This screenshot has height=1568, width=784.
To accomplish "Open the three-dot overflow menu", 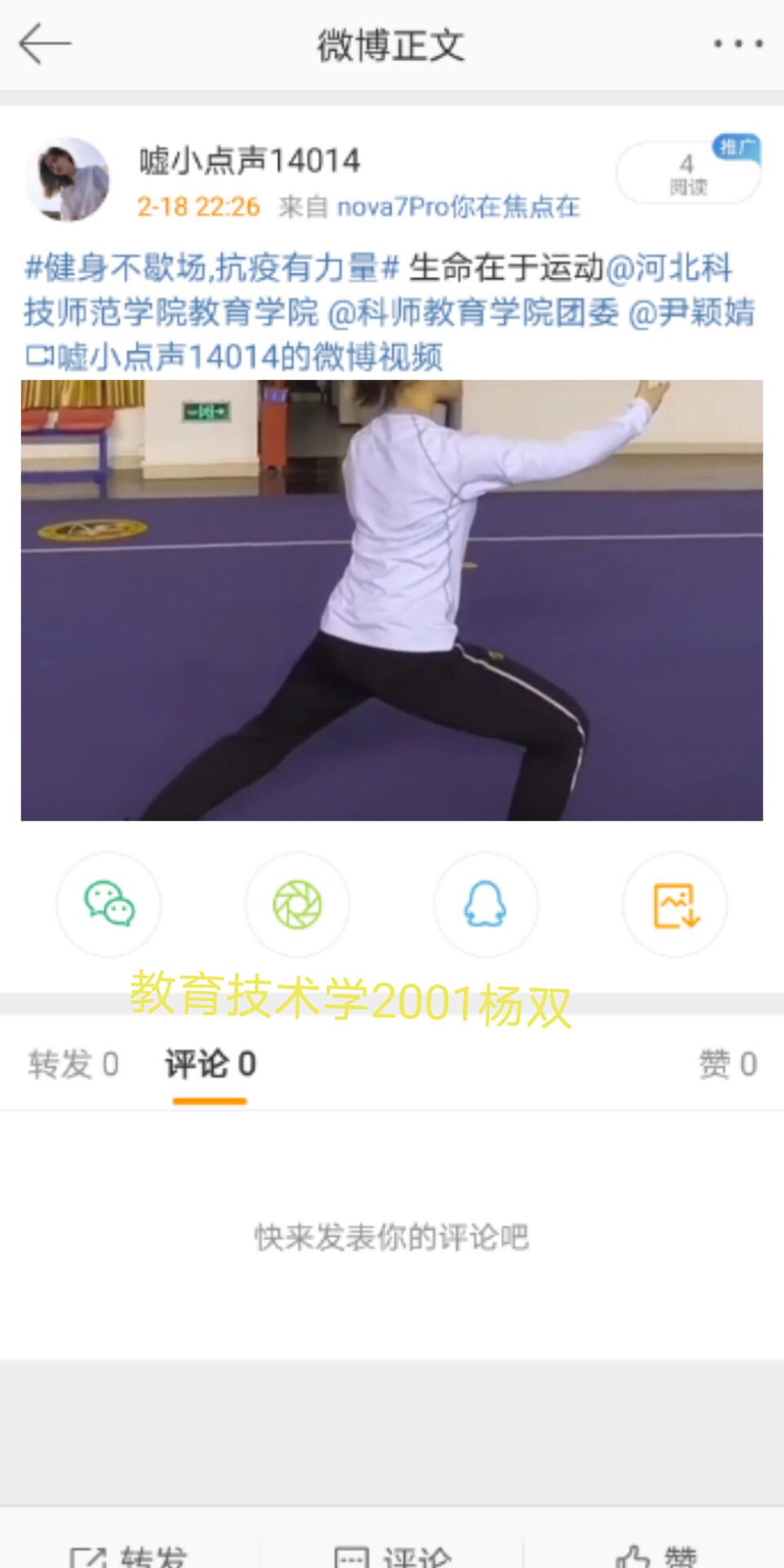I will [737, 44].
